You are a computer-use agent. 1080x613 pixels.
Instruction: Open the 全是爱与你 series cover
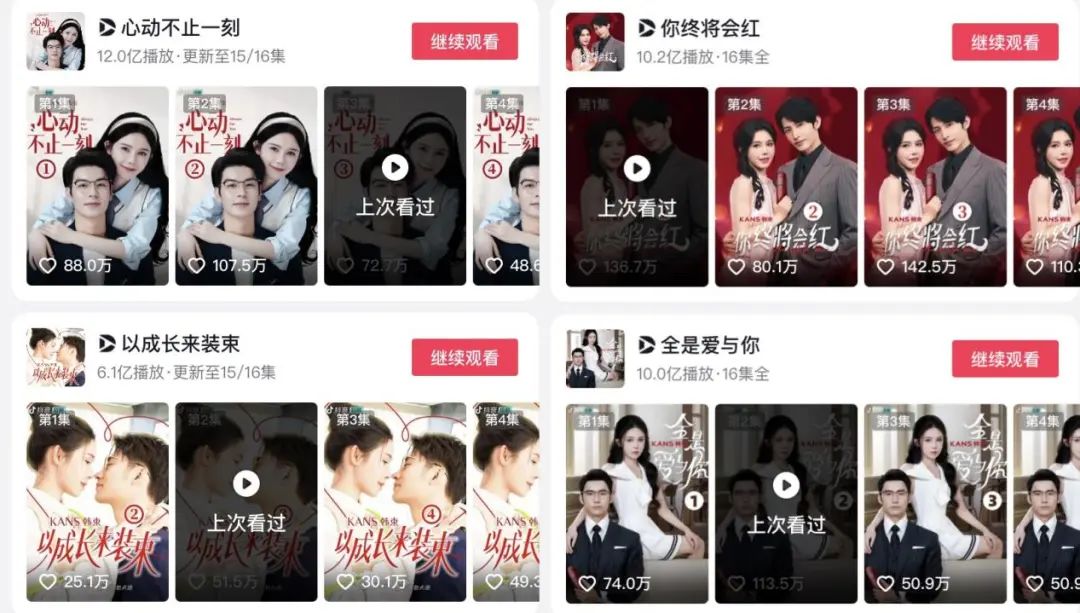(595, 358)
